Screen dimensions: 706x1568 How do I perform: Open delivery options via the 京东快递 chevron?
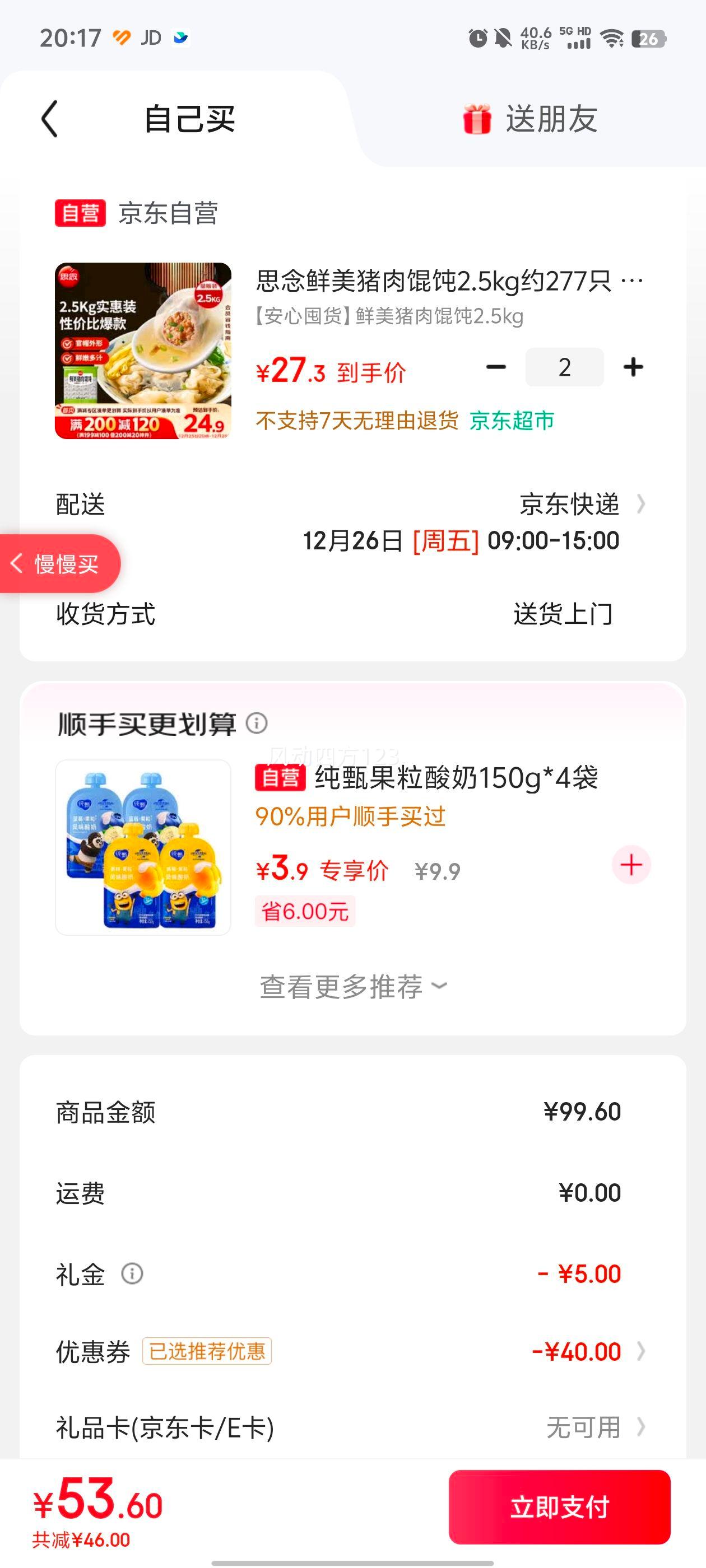click(x=642, y=503)
